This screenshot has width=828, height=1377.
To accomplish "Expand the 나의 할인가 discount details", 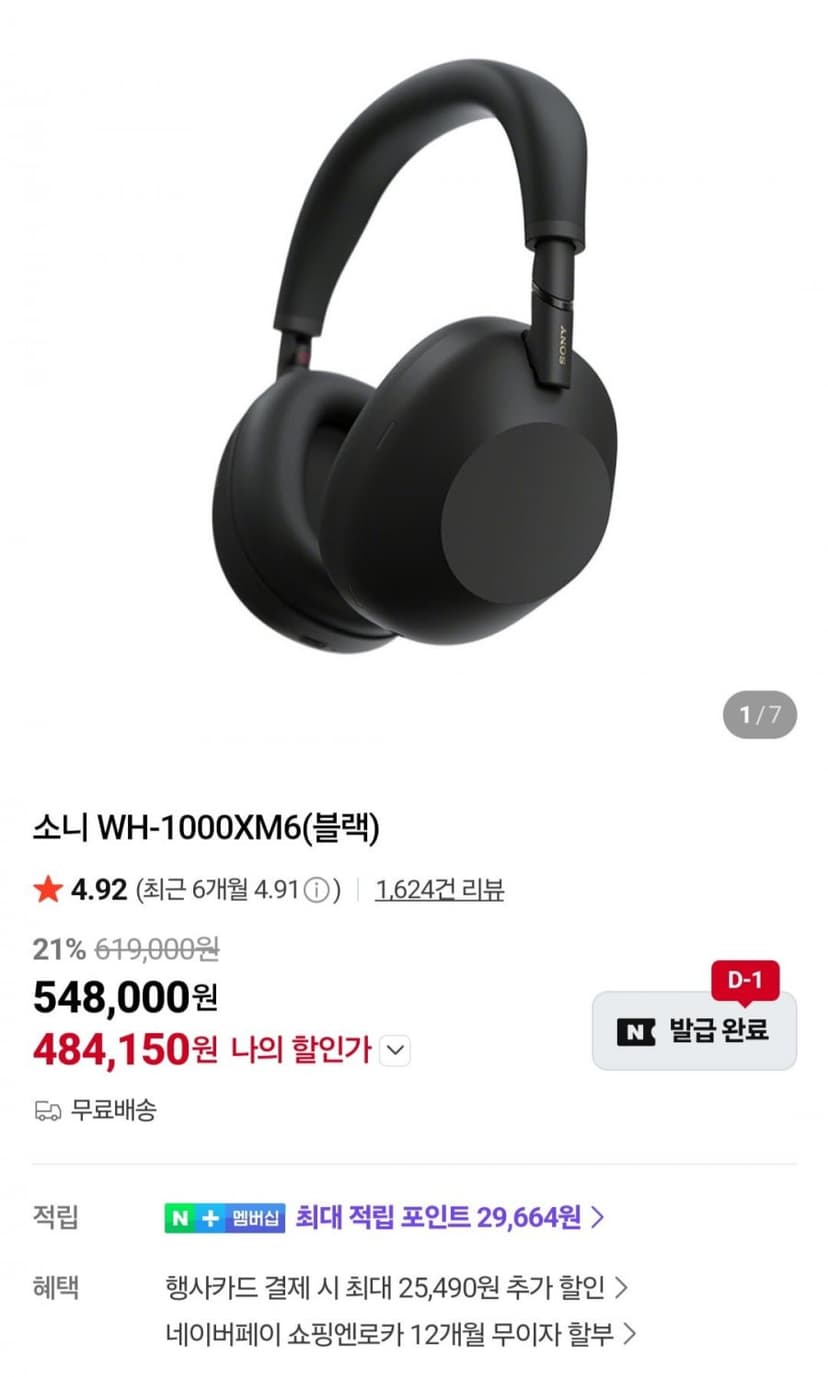I will [x=397, y=1050].
